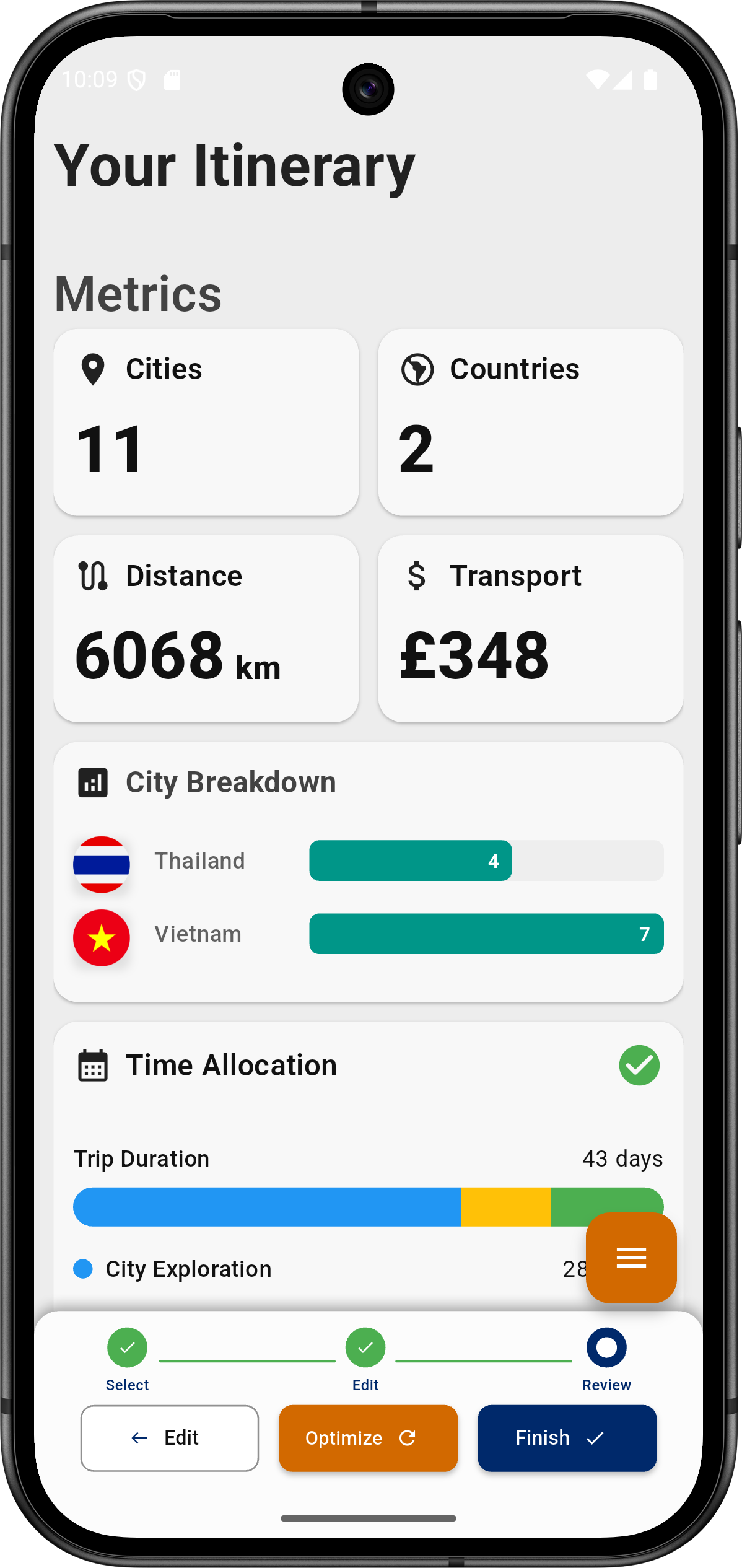Optimize the itinerary route
742x1568 pixels.
[x=368, y=1437]
